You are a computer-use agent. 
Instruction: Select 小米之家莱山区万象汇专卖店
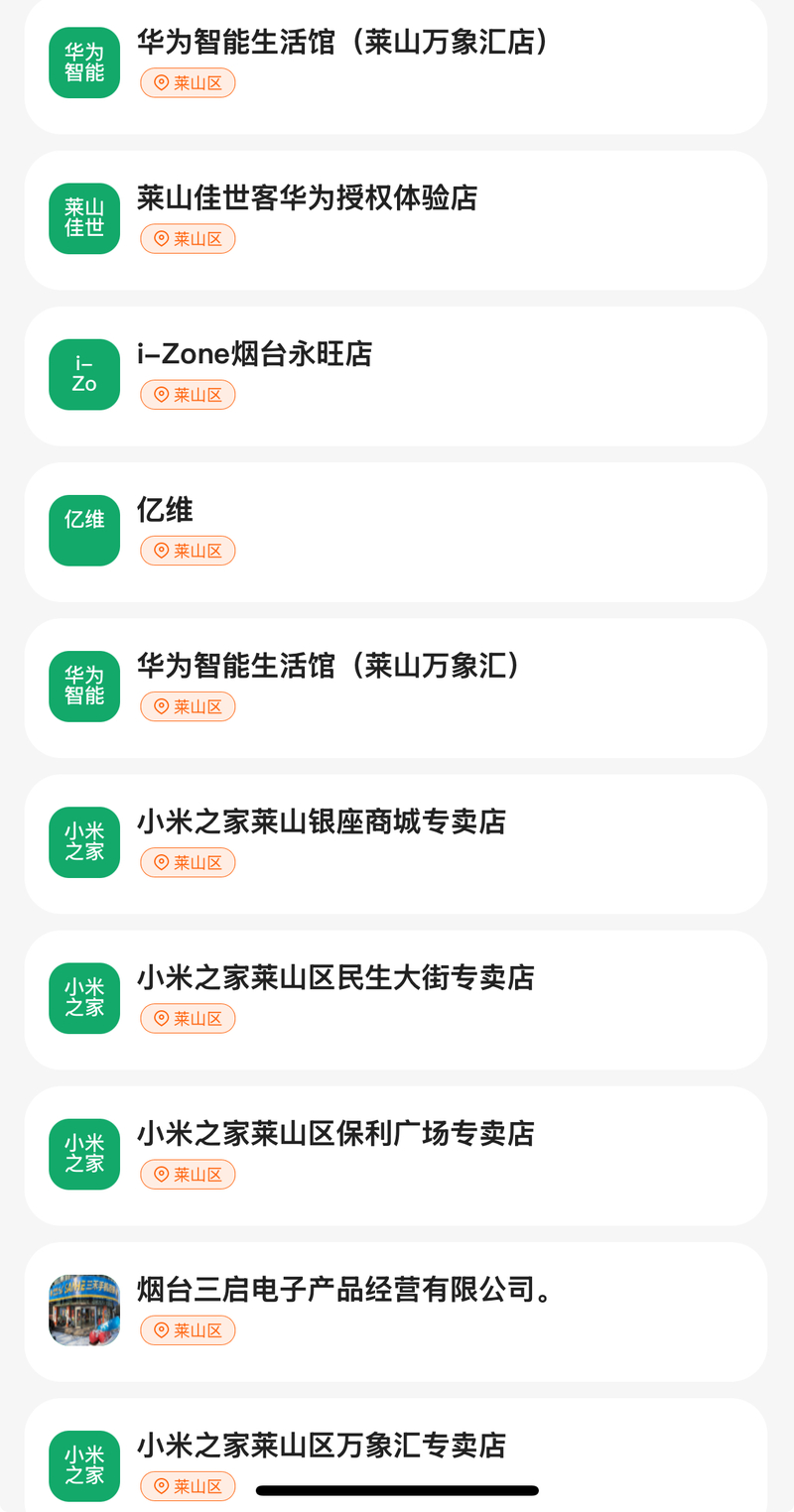(x=322, y=1446)
